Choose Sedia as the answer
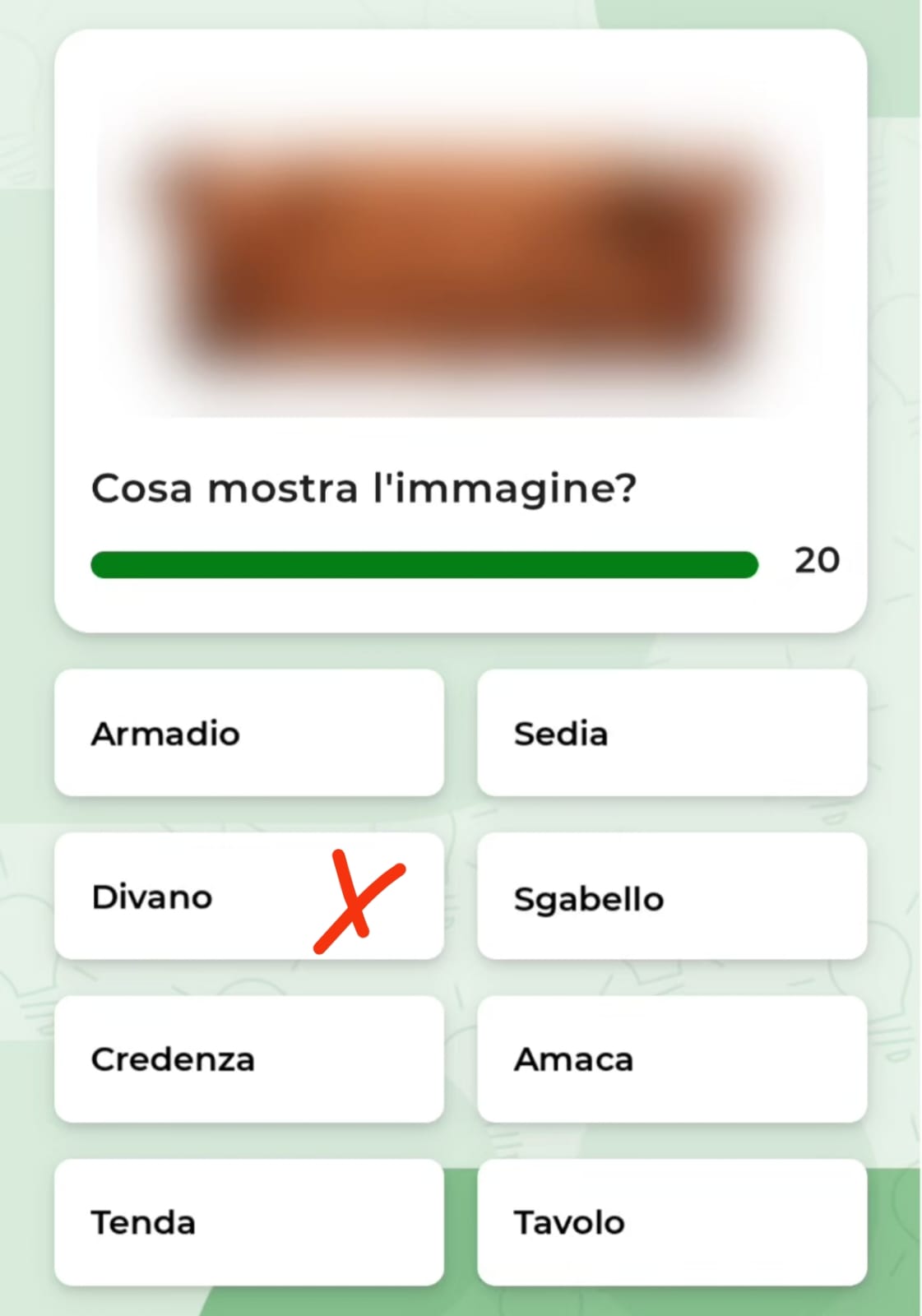The width and height of the screenshot is (922, 1316). pos(671,733)
